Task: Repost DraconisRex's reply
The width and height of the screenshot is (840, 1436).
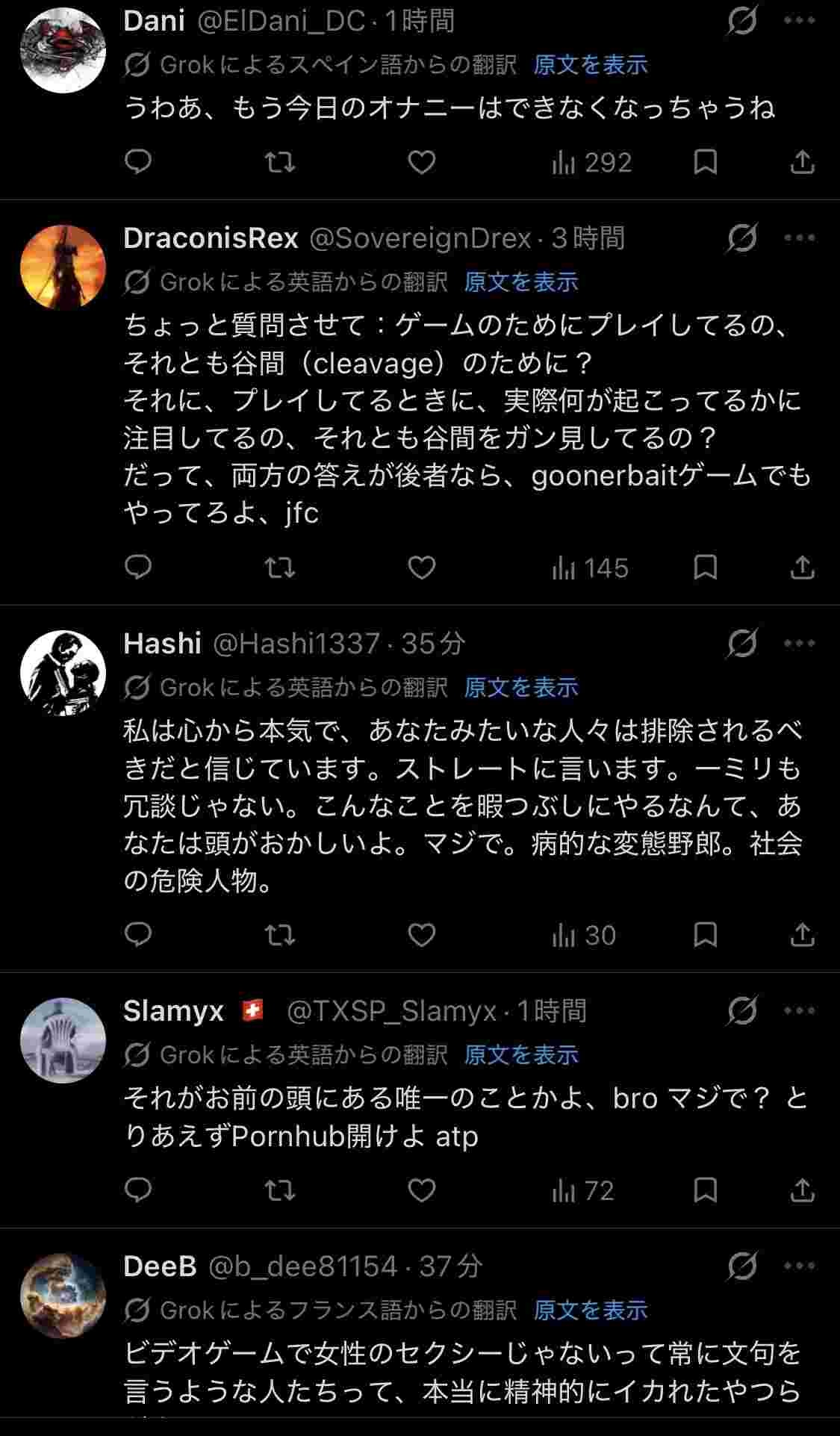Action: (x=280, y=568)
